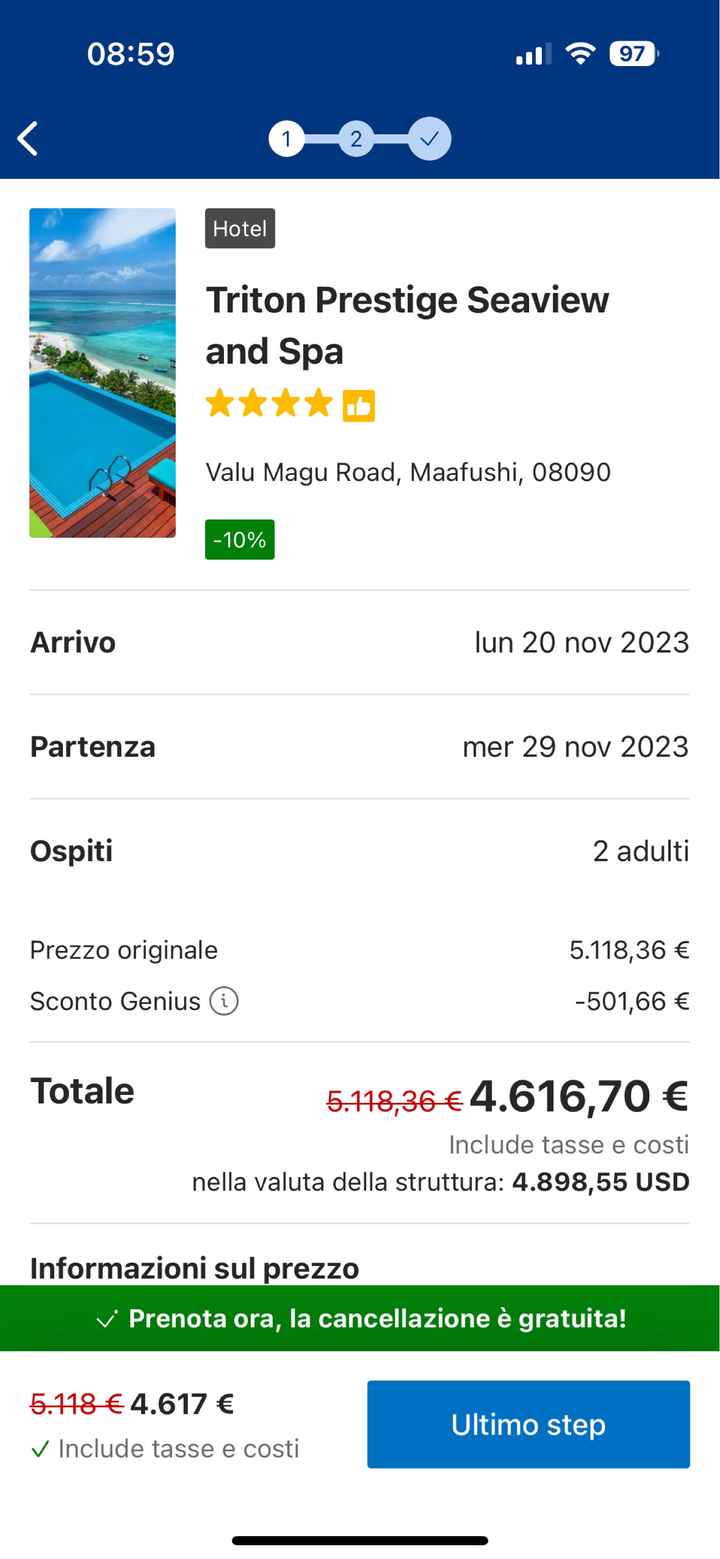Image resolution: width=720 pixels, height=1559 pixels.
Task: Tap the thumbs-up icon beside the star rating
Action: pos(360,404)
